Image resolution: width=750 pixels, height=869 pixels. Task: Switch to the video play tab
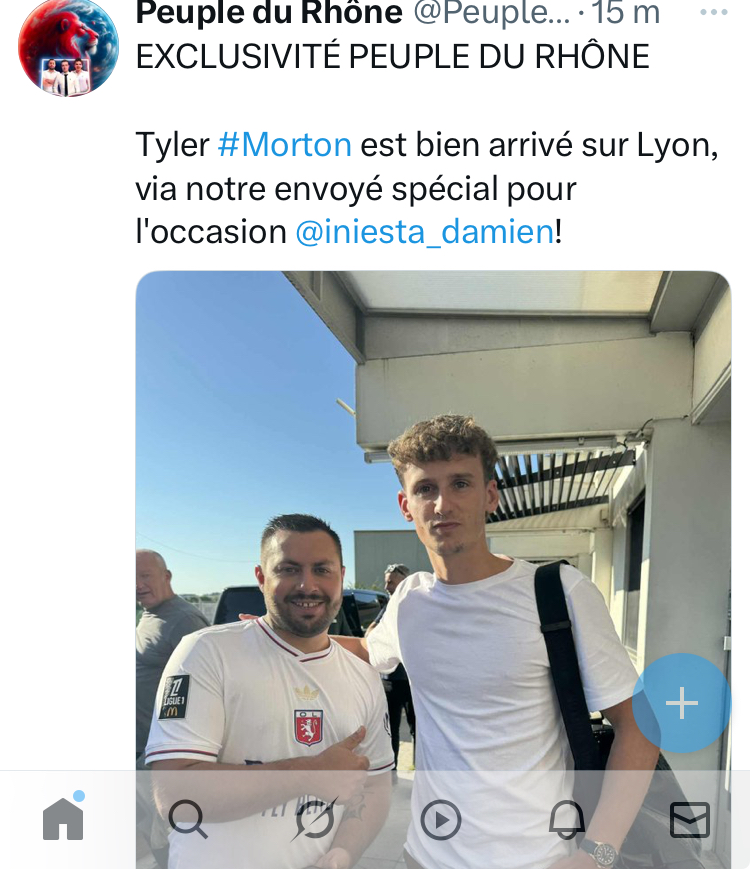click(440, 821)
